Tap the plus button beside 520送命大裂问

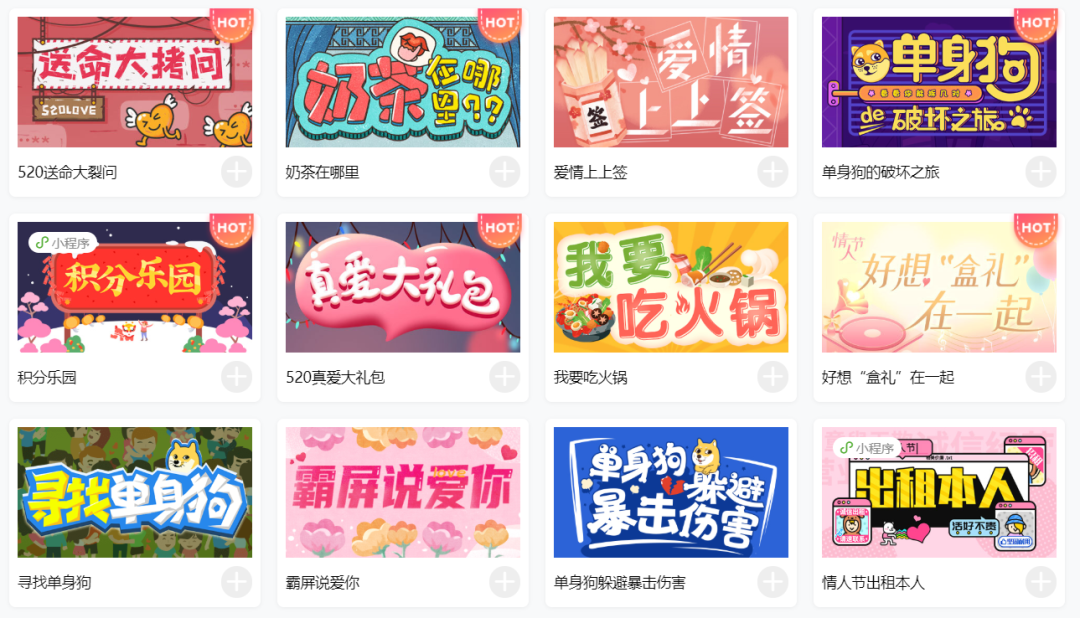[x=237, y=172]
